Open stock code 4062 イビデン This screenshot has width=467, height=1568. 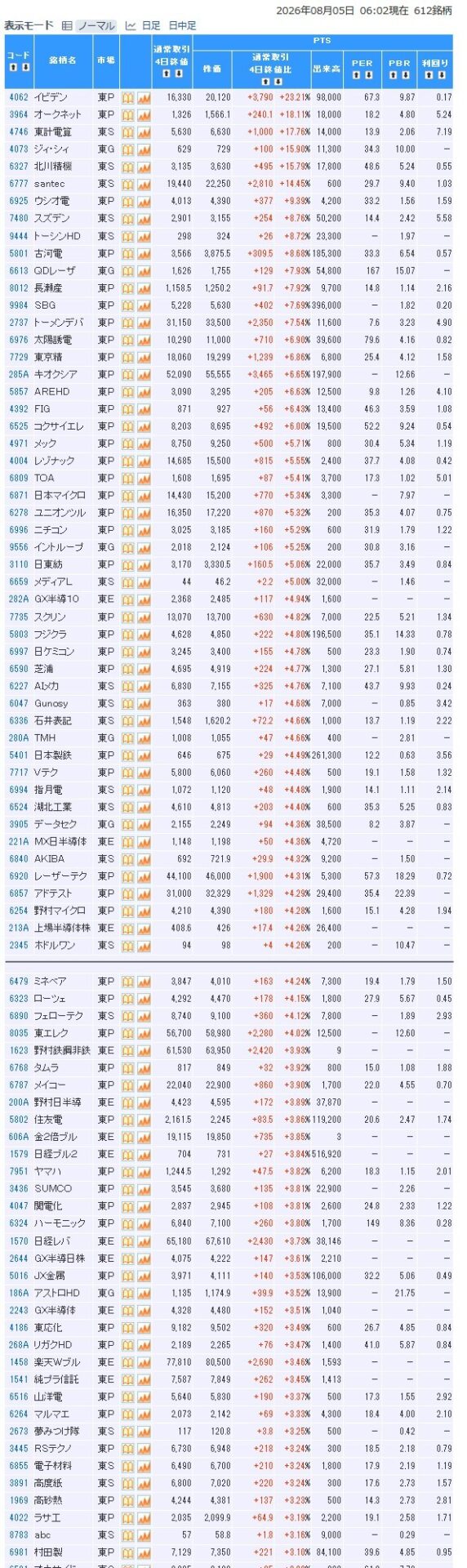18,97
